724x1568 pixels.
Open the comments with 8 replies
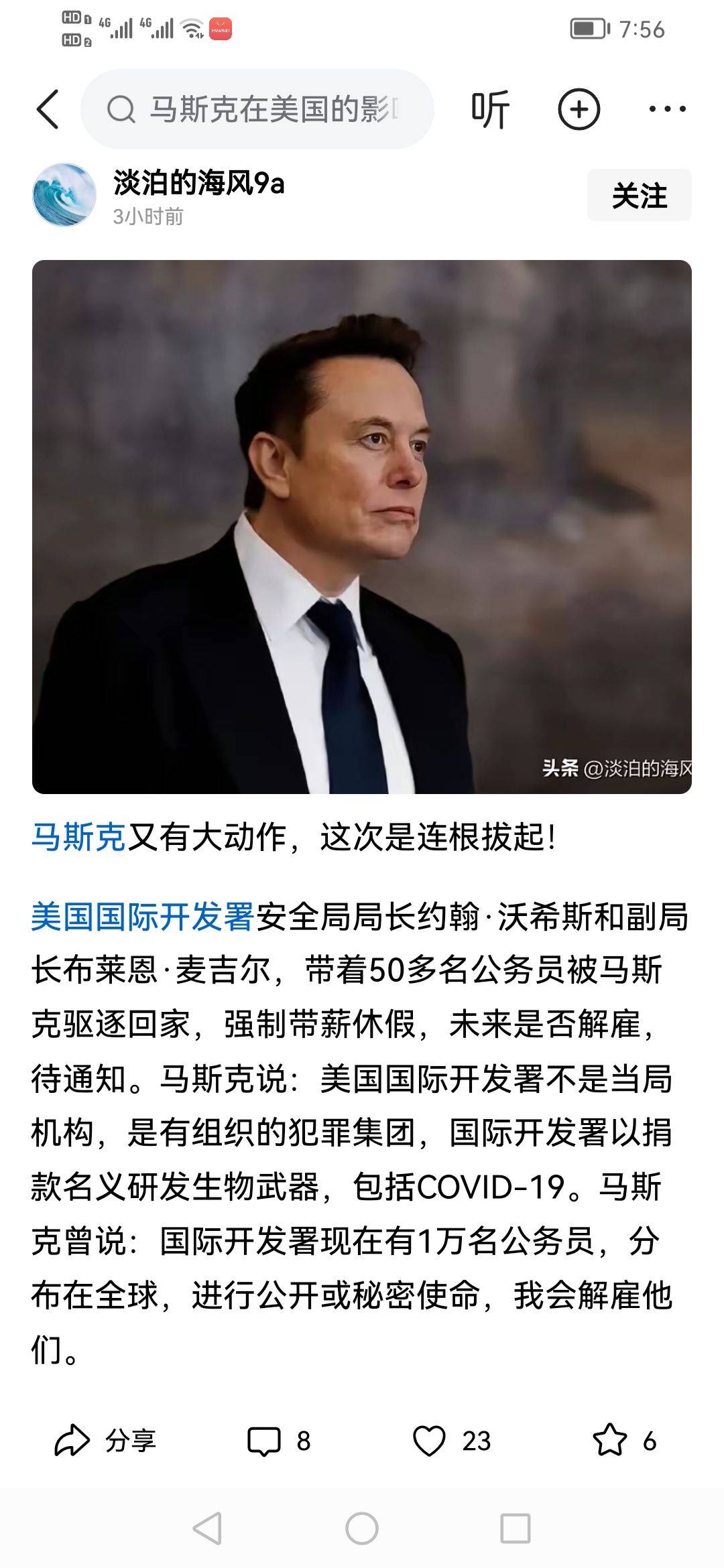[279, 1441]
